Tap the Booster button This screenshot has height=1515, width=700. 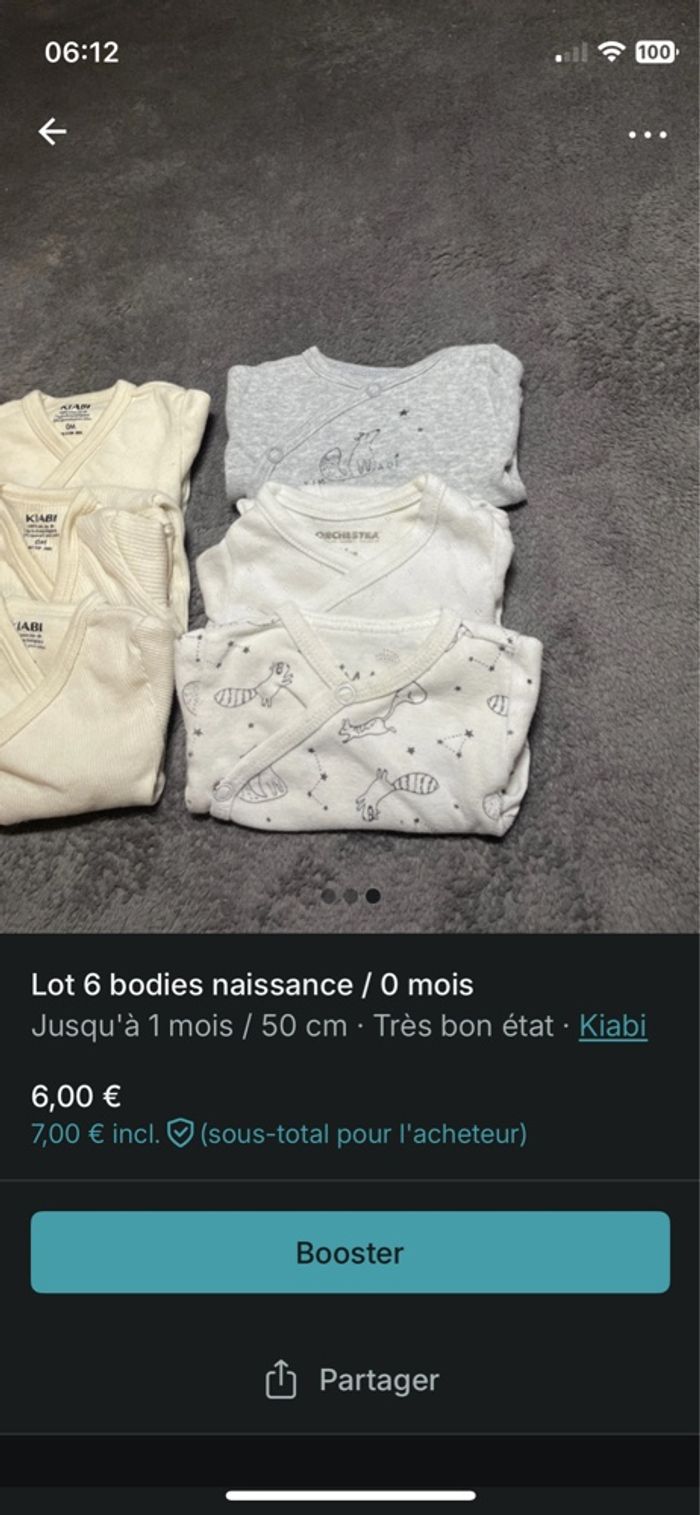click(350, 1252)
